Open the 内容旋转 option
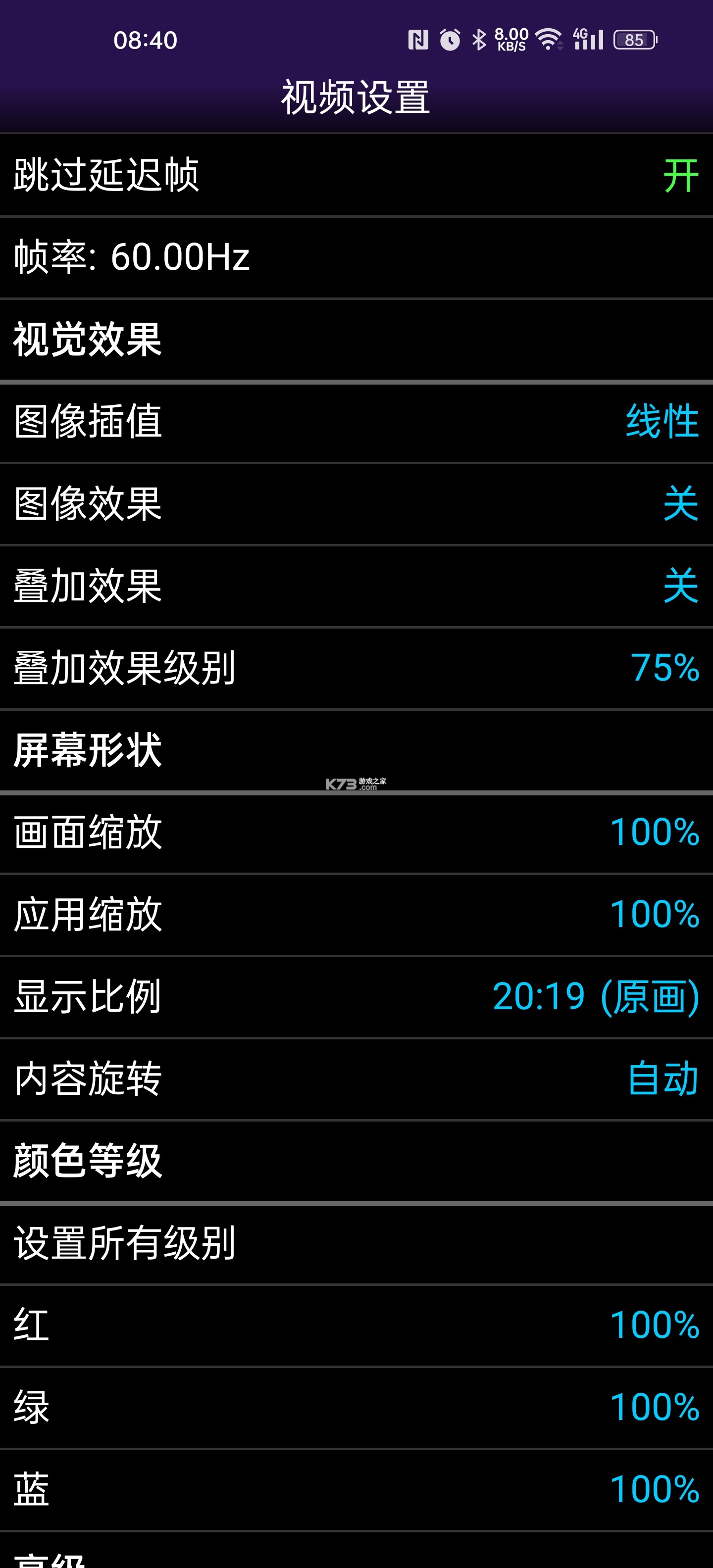This screenshot has height=1568, width=713. coord(356,1078)
